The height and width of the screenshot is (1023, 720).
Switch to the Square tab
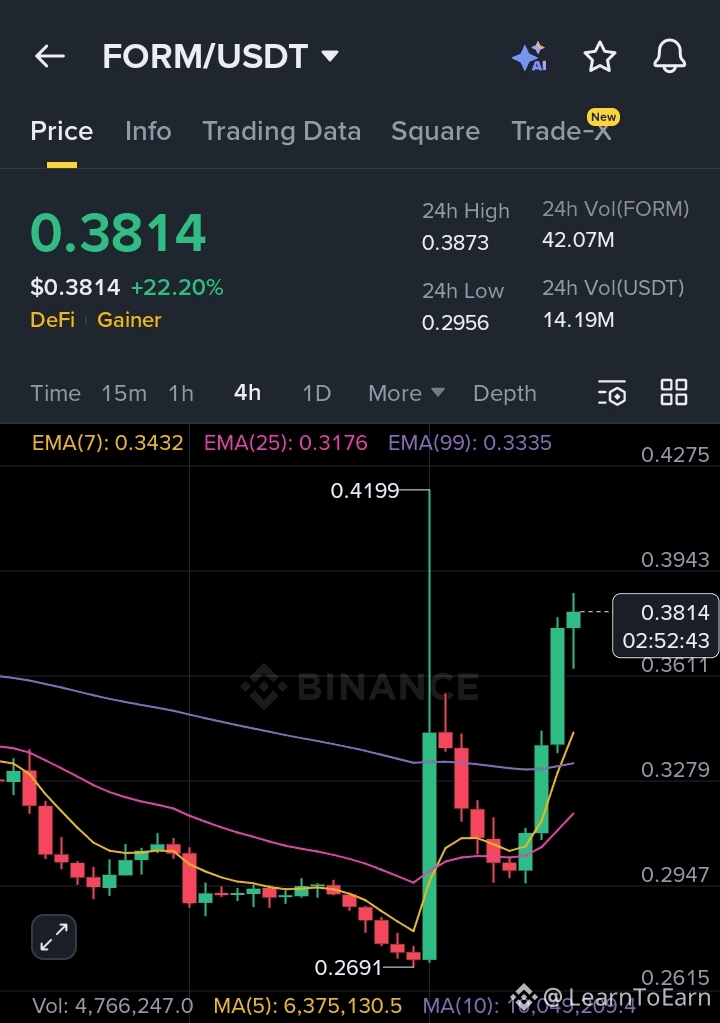435,131
